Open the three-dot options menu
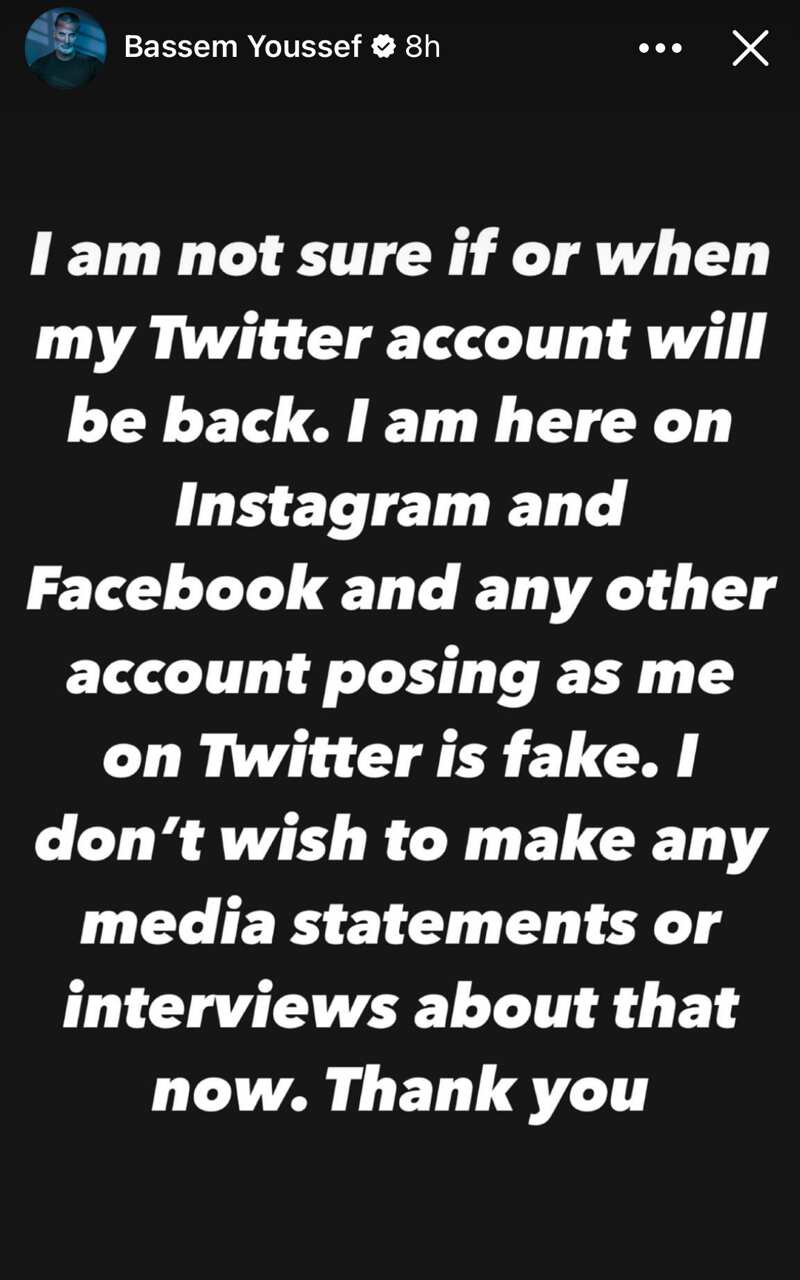Viewport: 800px width, 1280px height. (660, 48)
